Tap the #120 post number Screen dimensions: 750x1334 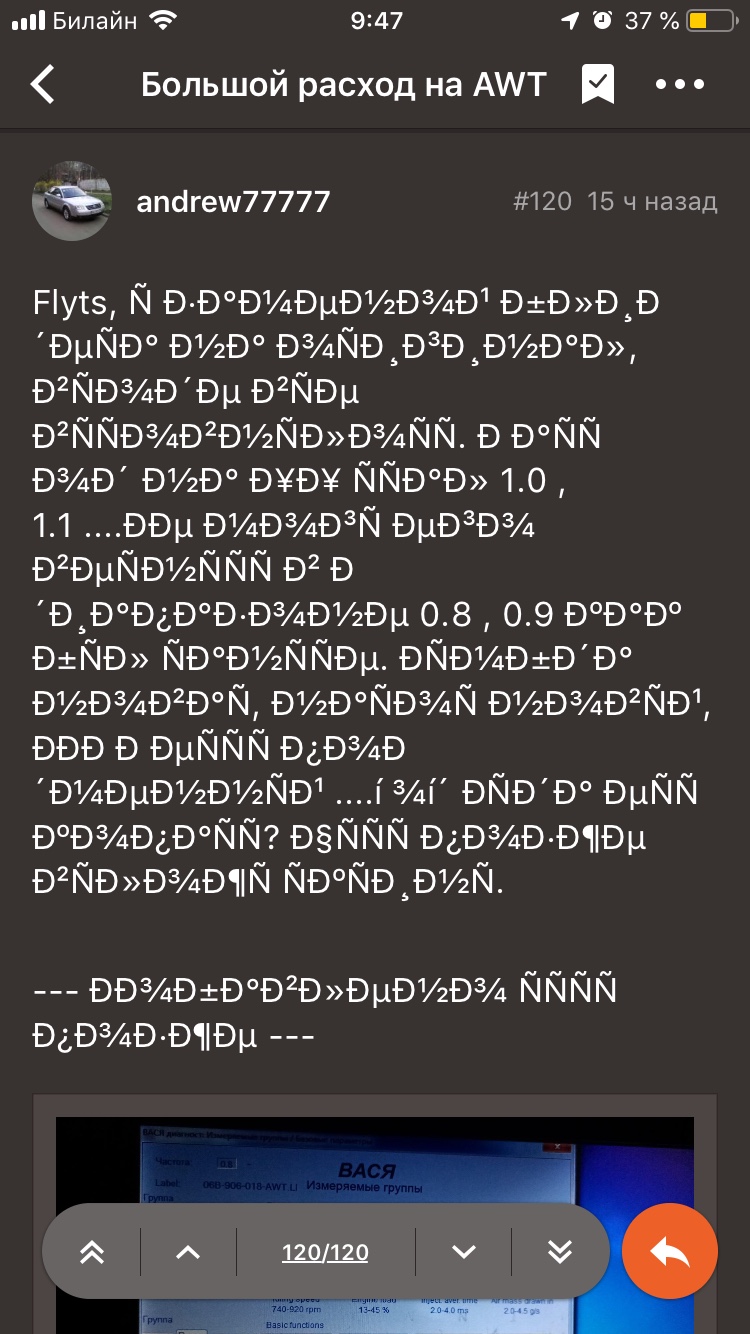(x=542, y=202)
